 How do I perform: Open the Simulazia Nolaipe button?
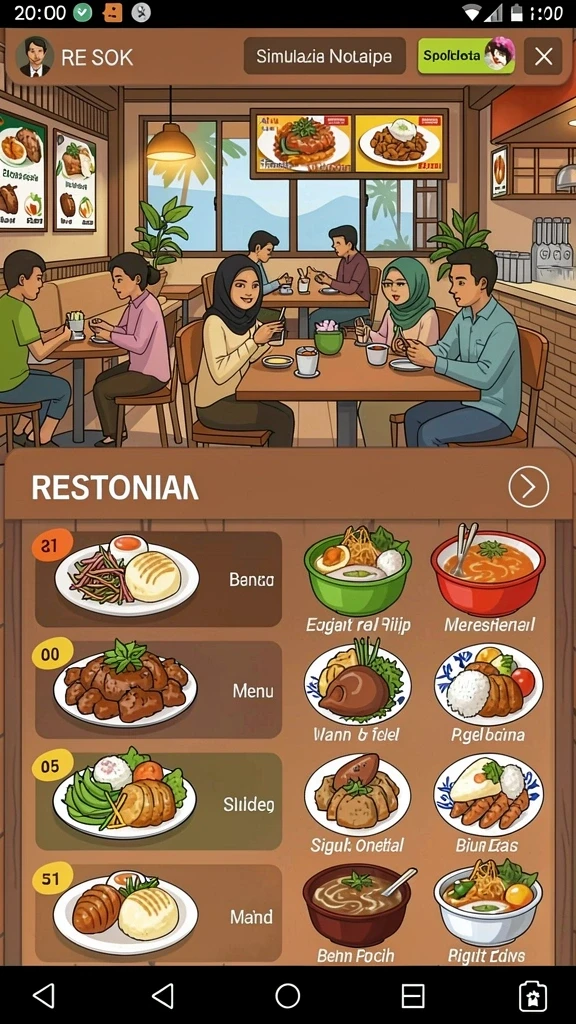point(325,56)
